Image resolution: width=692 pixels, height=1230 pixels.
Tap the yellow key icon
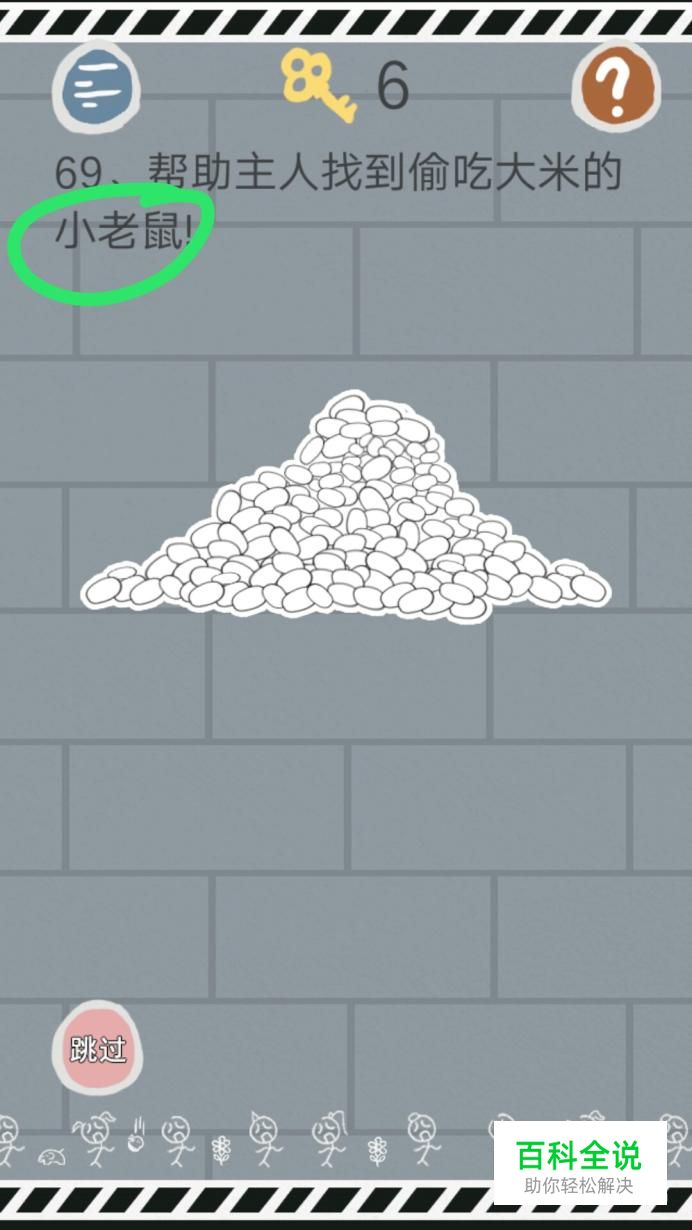318,87
